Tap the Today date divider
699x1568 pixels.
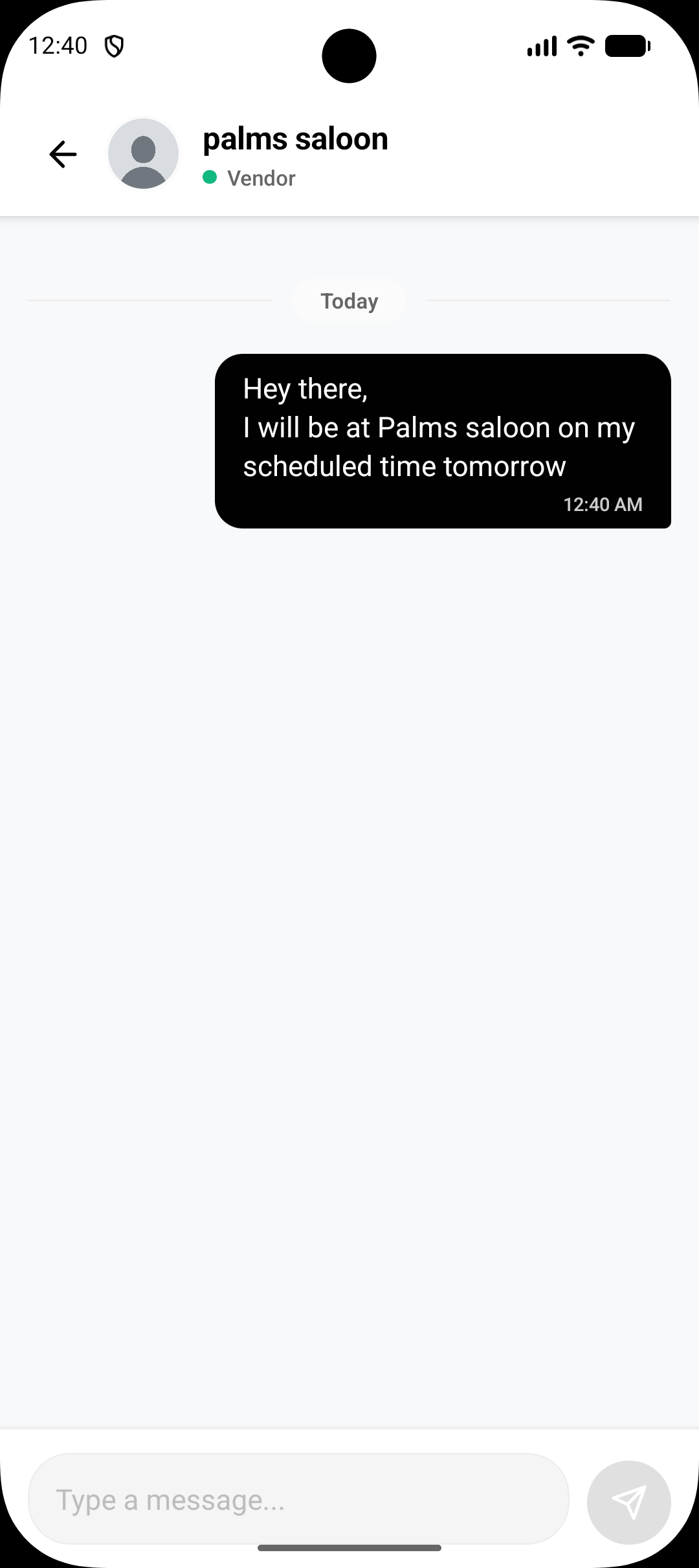[x=349, y=300]
